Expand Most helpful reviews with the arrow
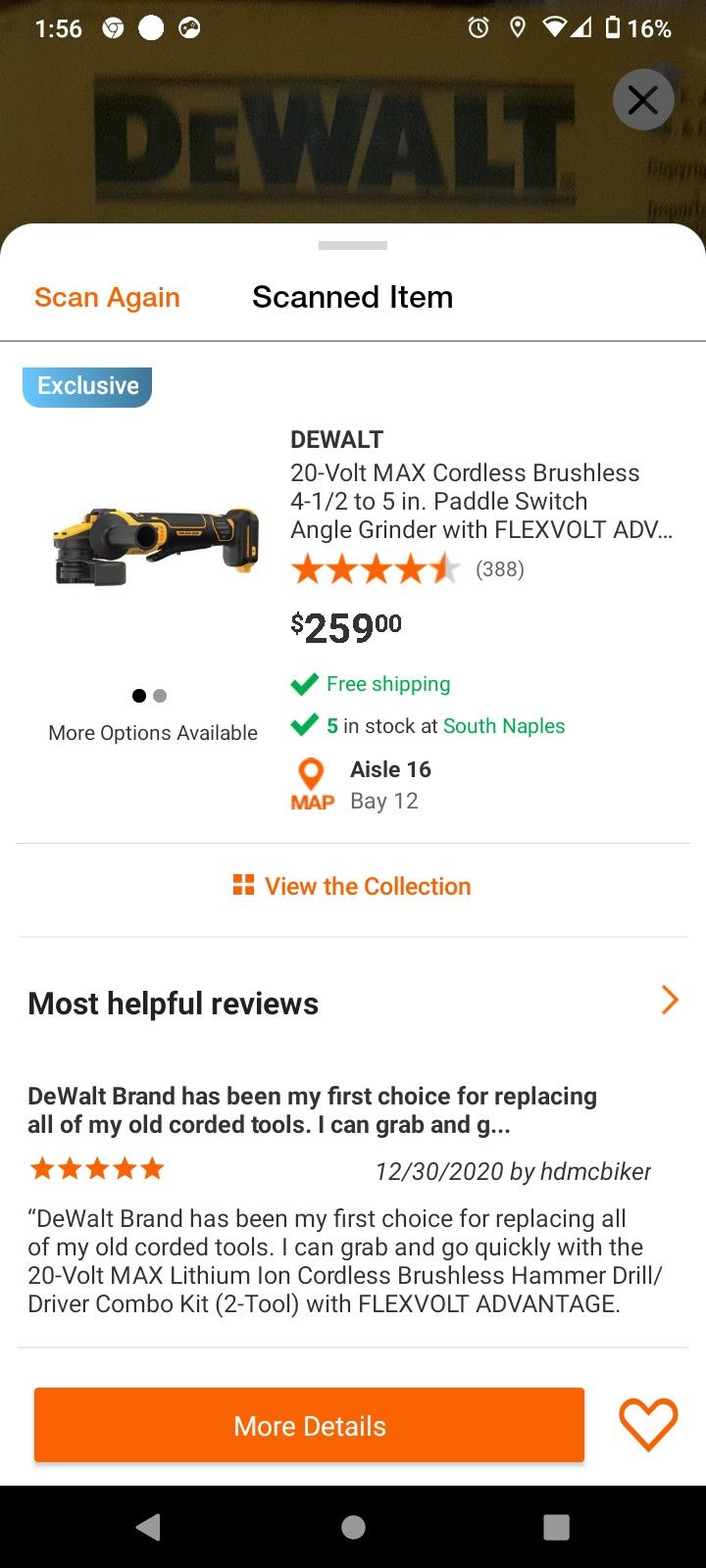Screen dimensions: 706x1568 (x=670, y=1001)
